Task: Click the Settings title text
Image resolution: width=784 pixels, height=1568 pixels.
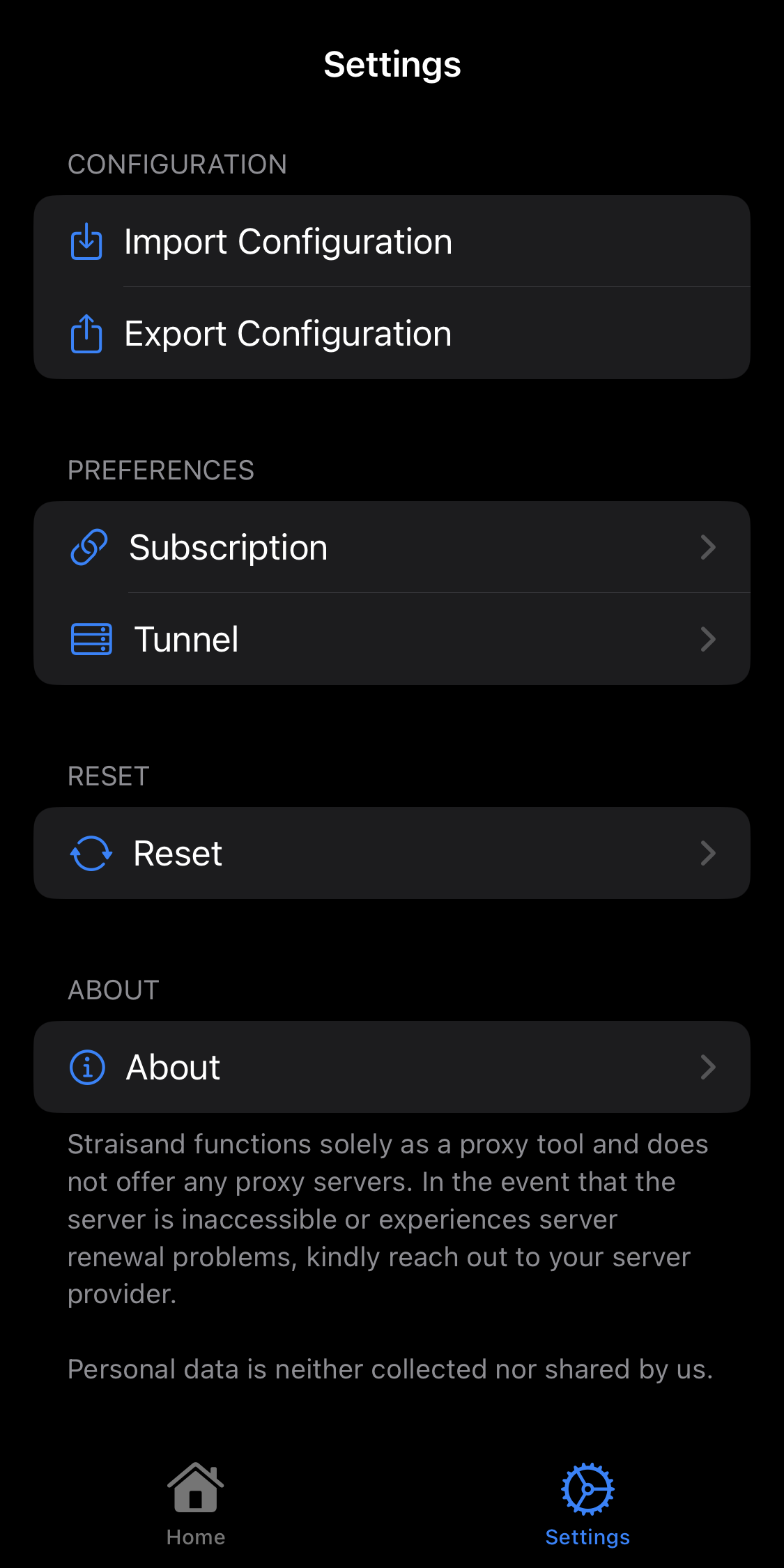Action: click(x=392, y=64)
